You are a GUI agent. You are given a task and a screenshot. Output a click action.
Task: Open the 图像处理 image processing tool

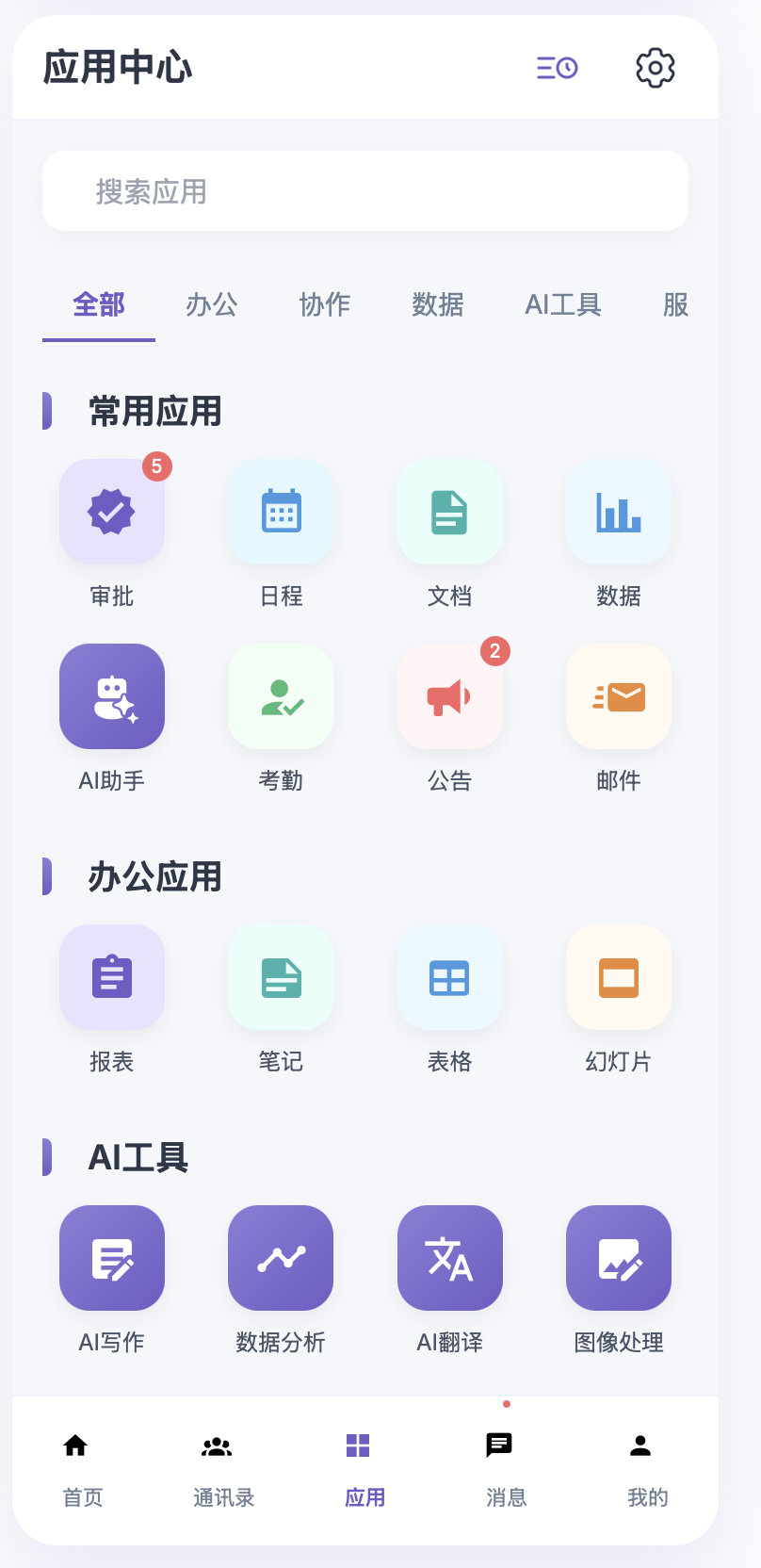[618, 1258]
